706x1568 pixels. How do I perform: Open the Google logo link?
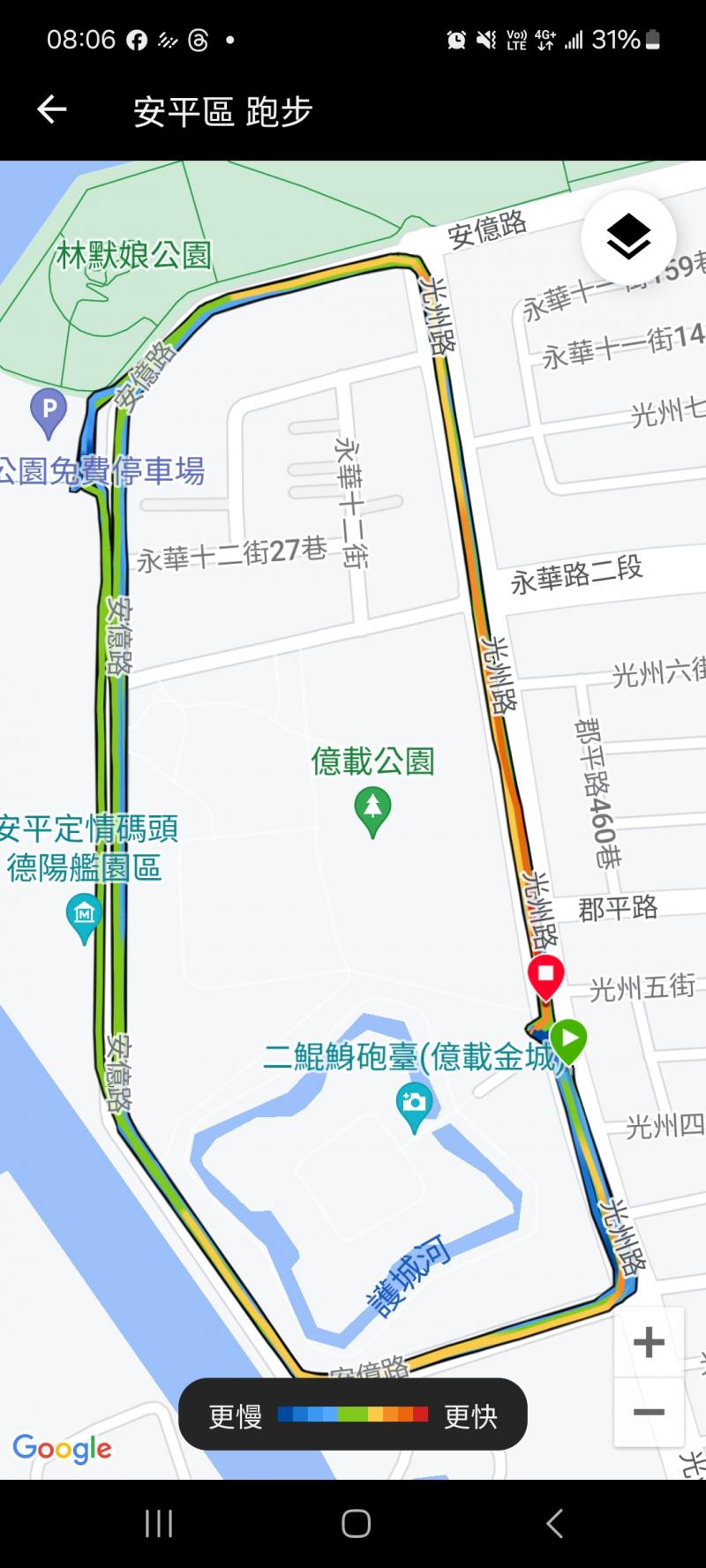pos(63,1449)
